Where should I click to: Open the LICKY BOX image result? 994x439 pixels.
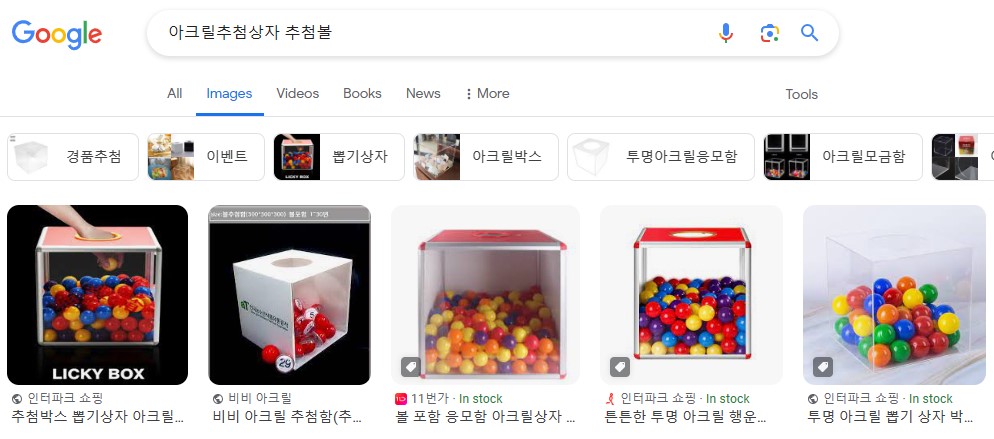coord(98,295)
